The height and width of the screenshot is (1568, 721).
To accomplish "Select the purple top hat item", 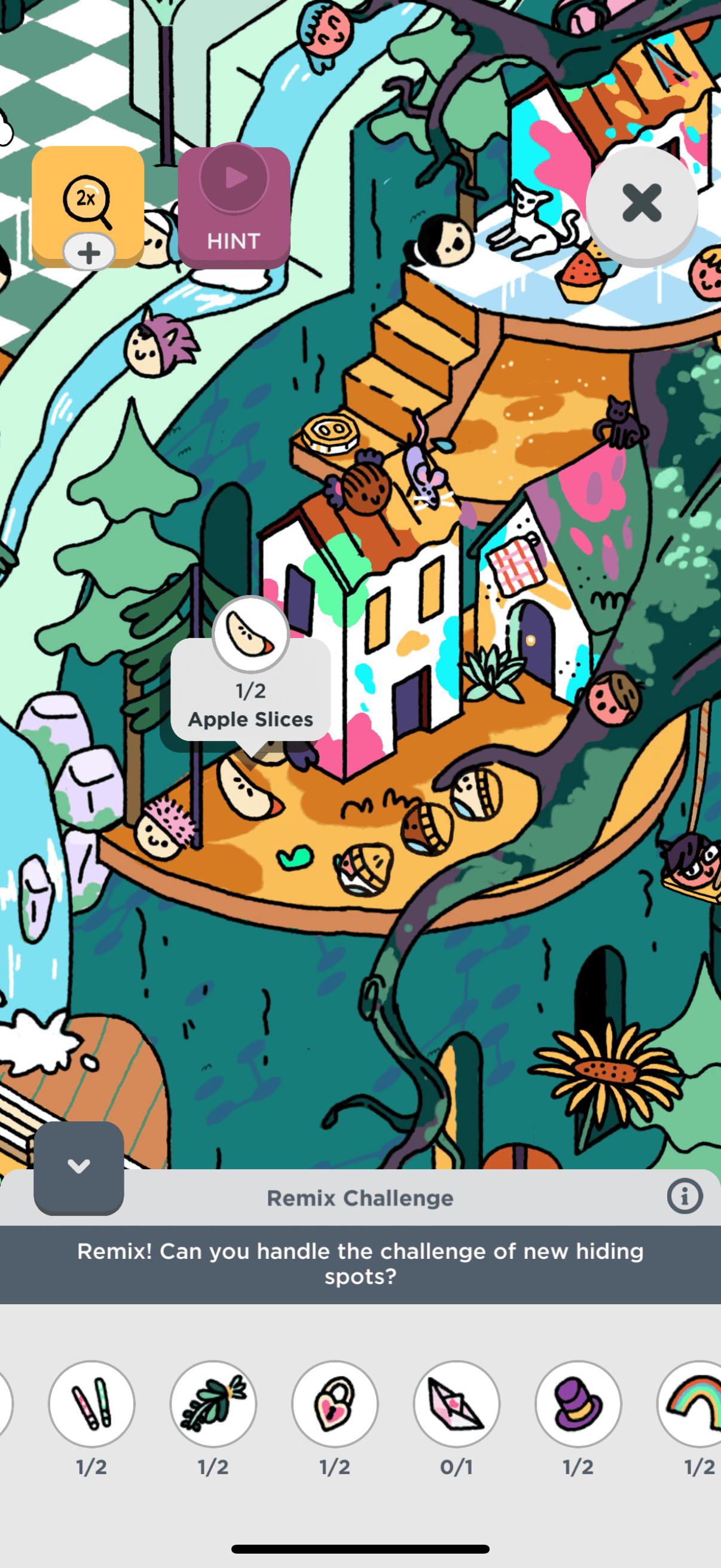I will pyautogui.click(x=578, y=1404).
